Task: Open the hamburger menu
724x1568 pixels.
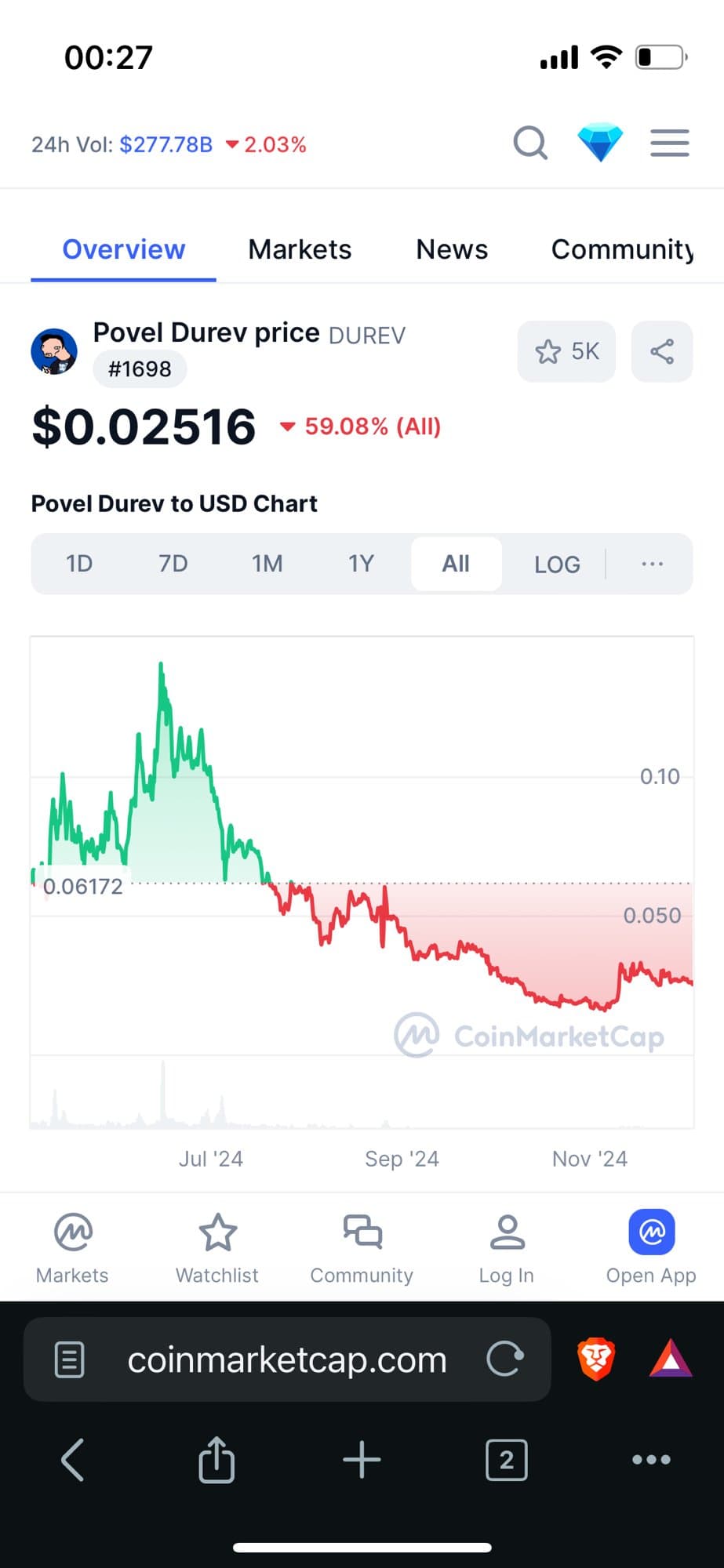Action: 669,143
